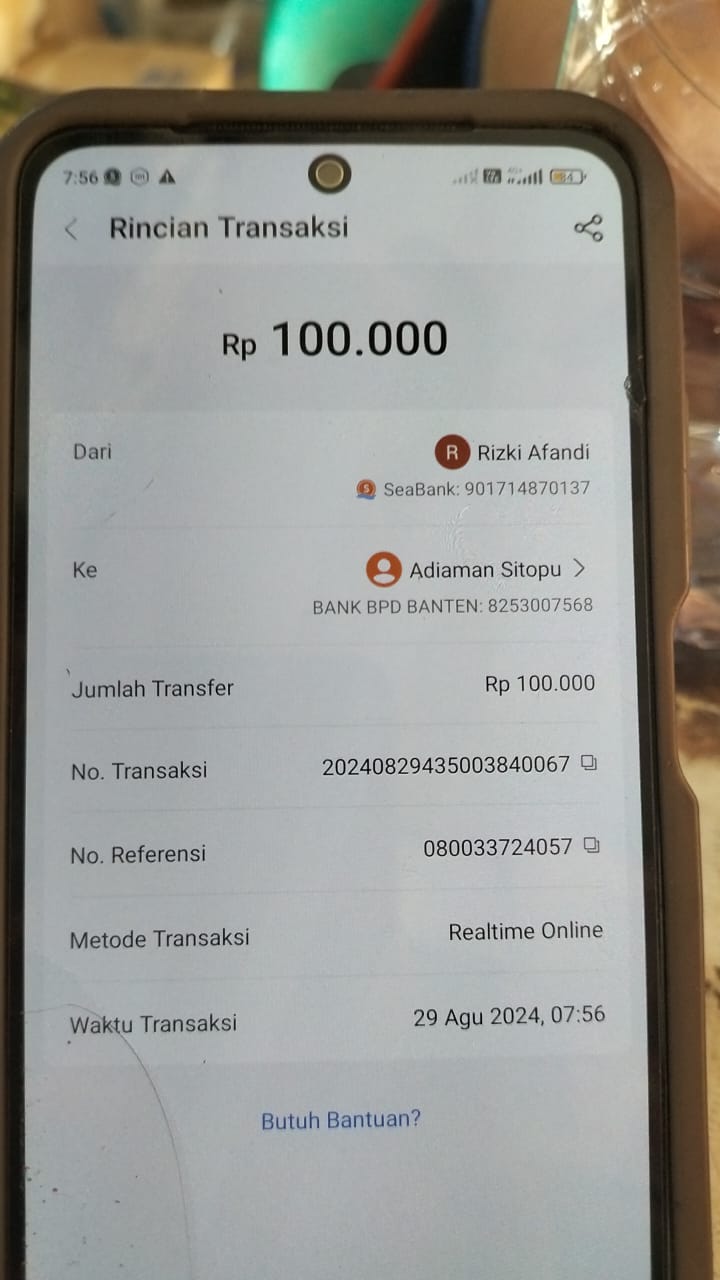Image resolution: width=720 pixels, height=1280 pixels.
Task: Open the Butuh Bantuan? help link
Action: click(x=341, y=1119)
